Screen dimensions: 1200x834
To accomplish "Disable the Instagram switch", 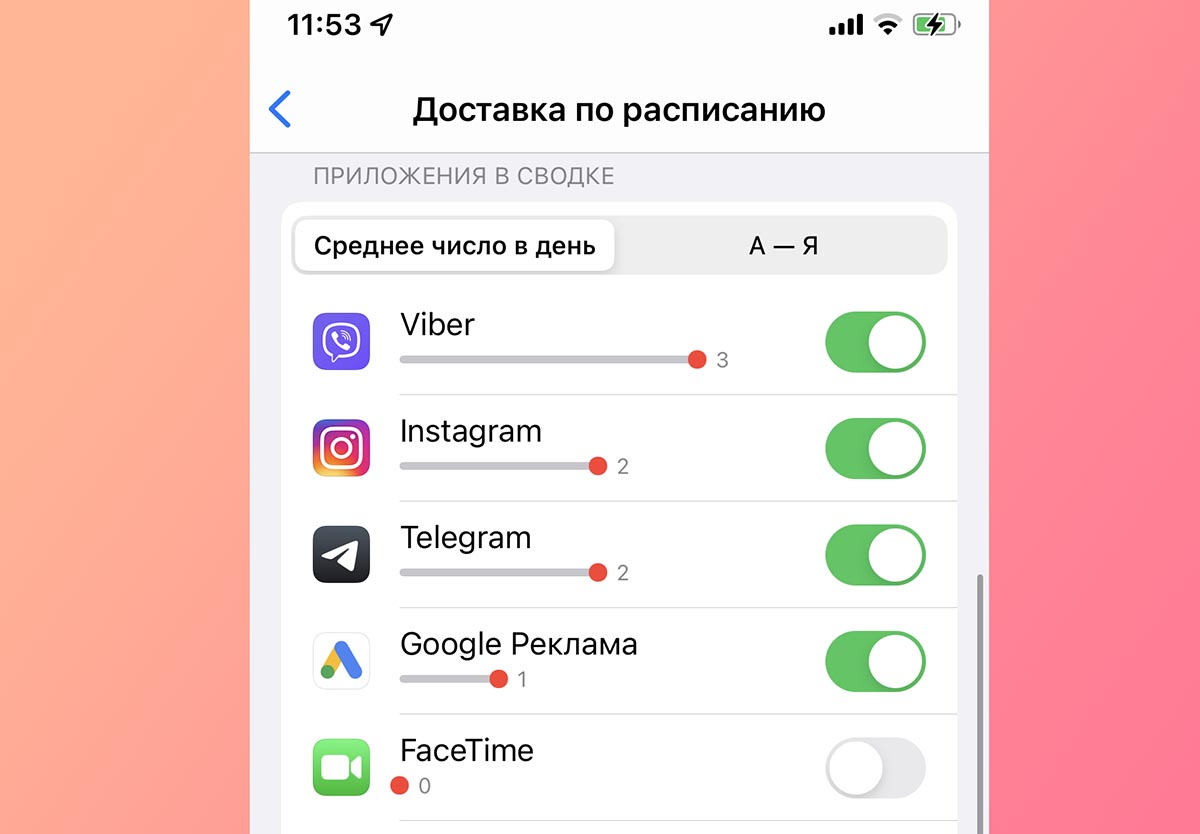I will click(x=875, y=449).
